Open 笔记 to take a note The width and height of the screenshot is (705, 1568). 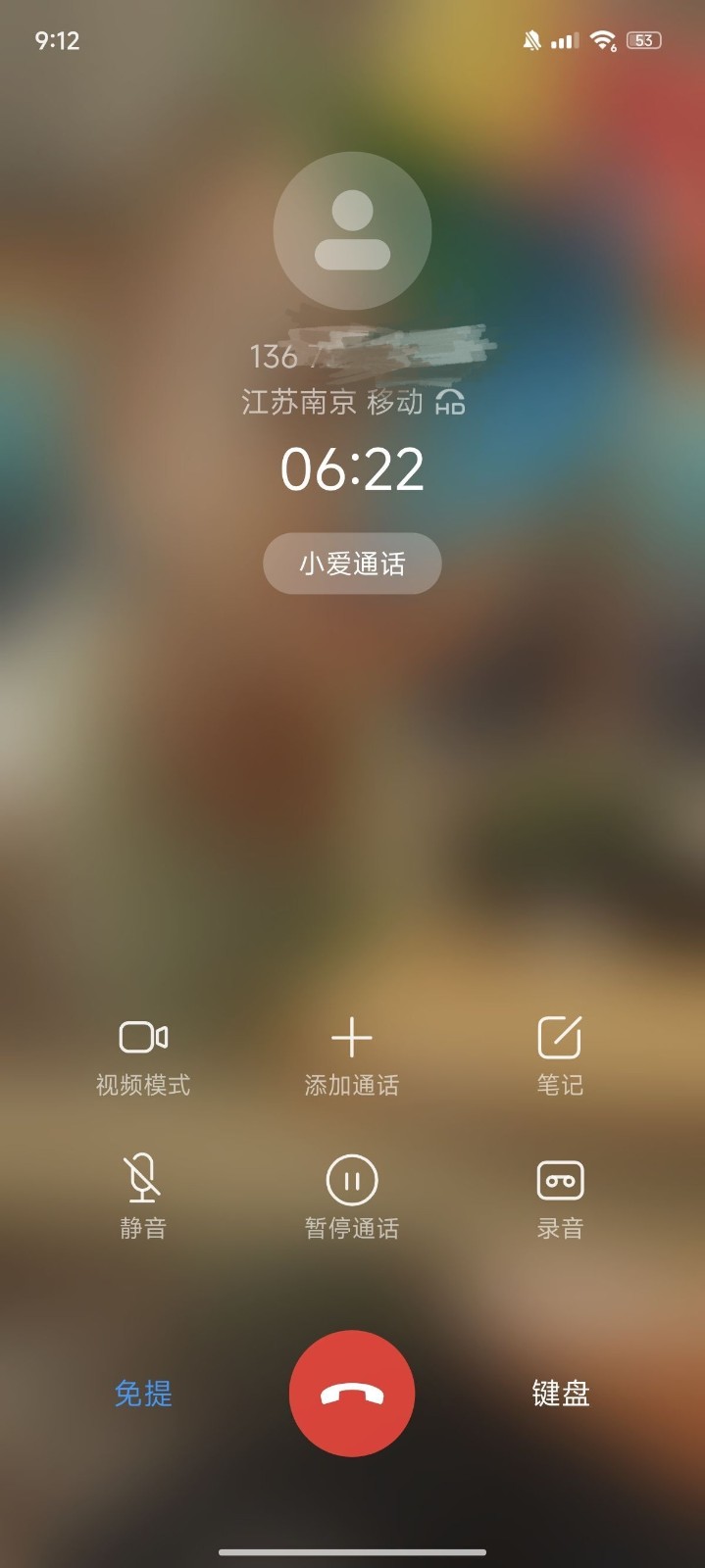560,1053
